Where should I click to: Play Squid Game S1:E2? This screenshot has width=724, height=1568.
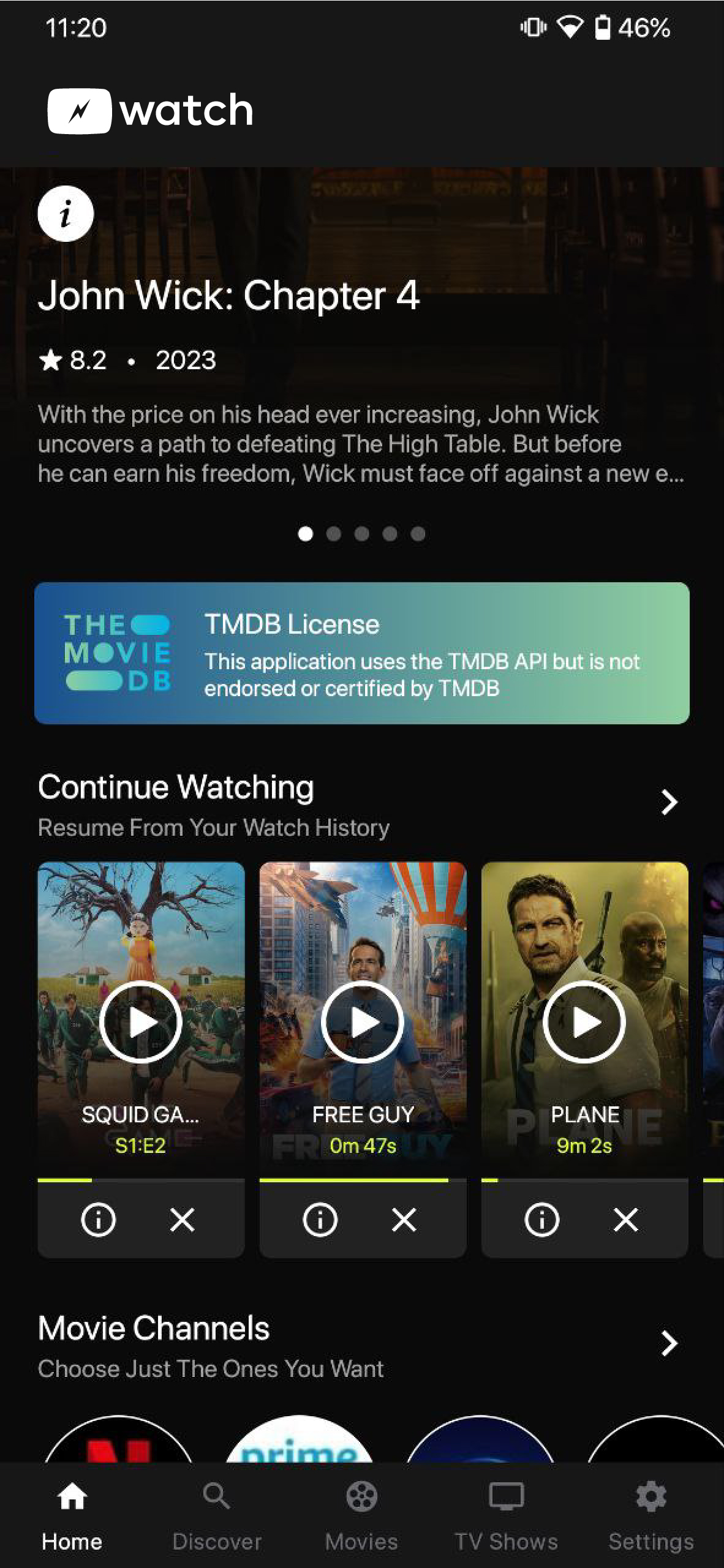pos(141,1021)
